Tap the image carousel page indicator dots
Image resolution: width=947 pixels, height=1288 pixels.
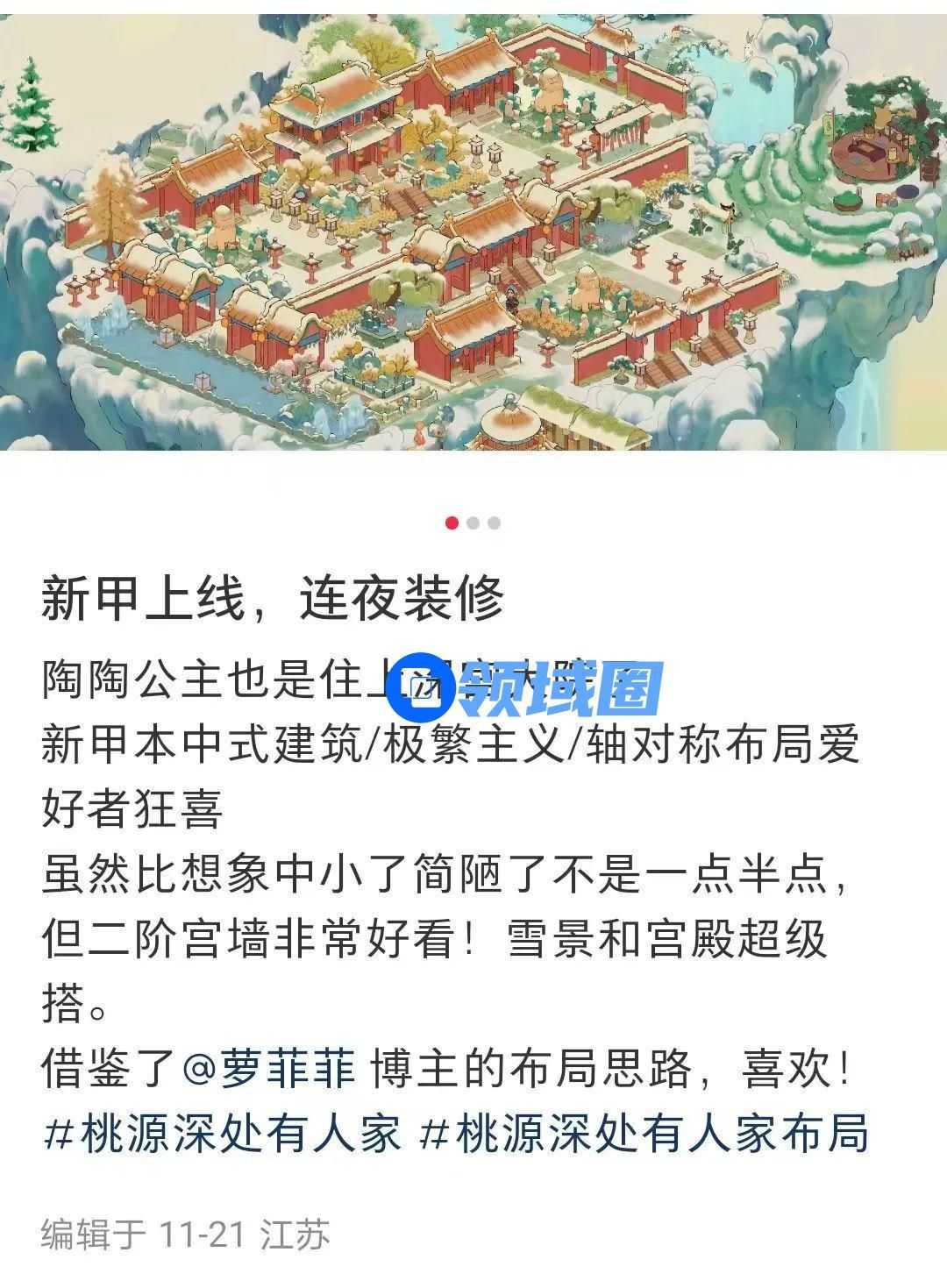pos(473,523)
